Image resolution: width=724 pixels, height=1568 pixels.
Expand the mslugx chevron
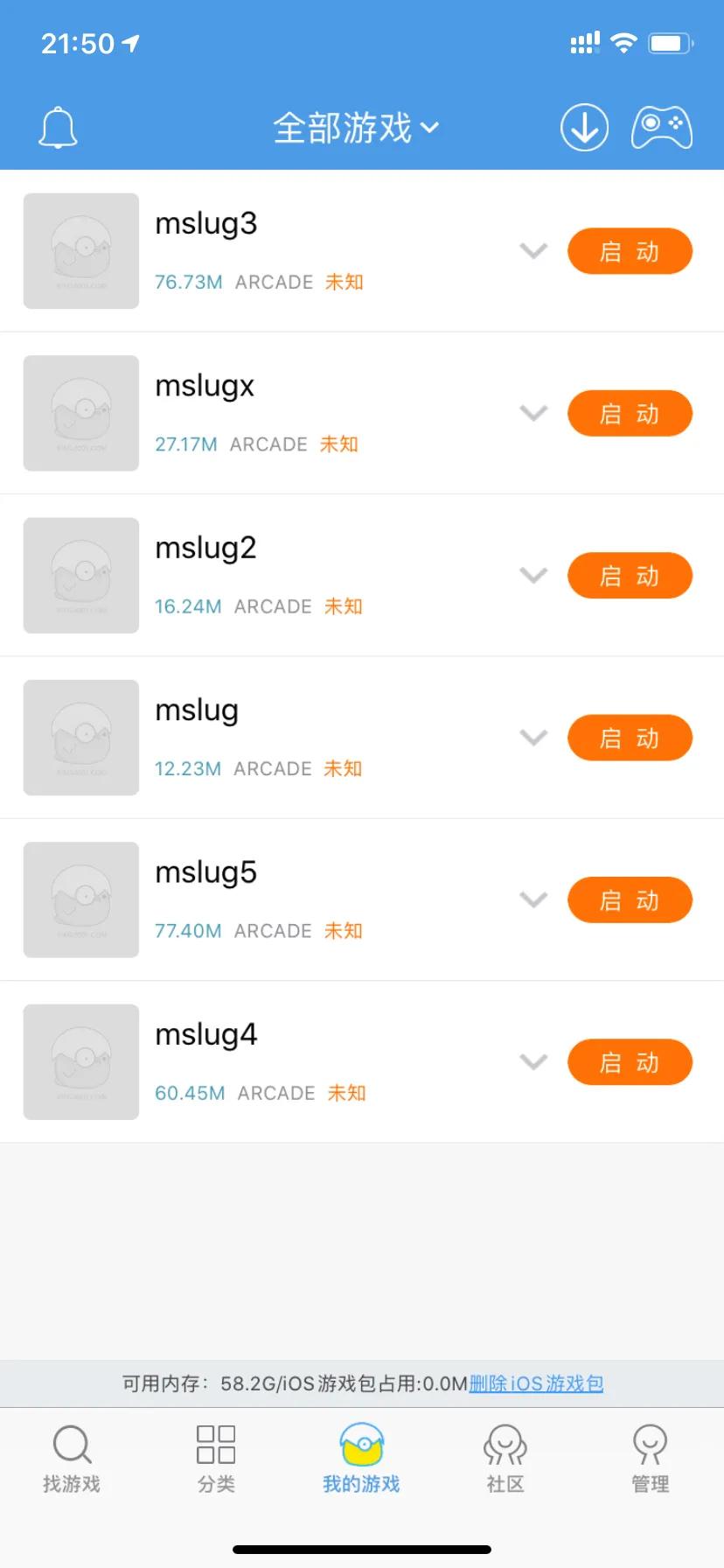click(x=533, y=413)
